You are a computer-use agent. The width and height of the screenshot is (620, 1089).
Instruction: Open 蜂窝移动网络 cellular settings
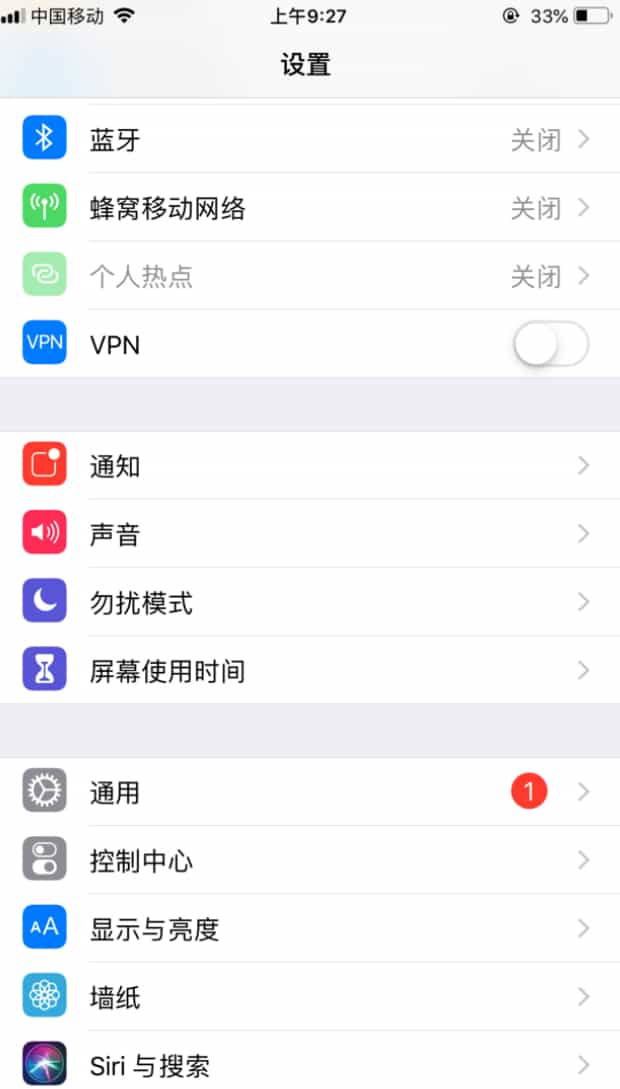310,208
